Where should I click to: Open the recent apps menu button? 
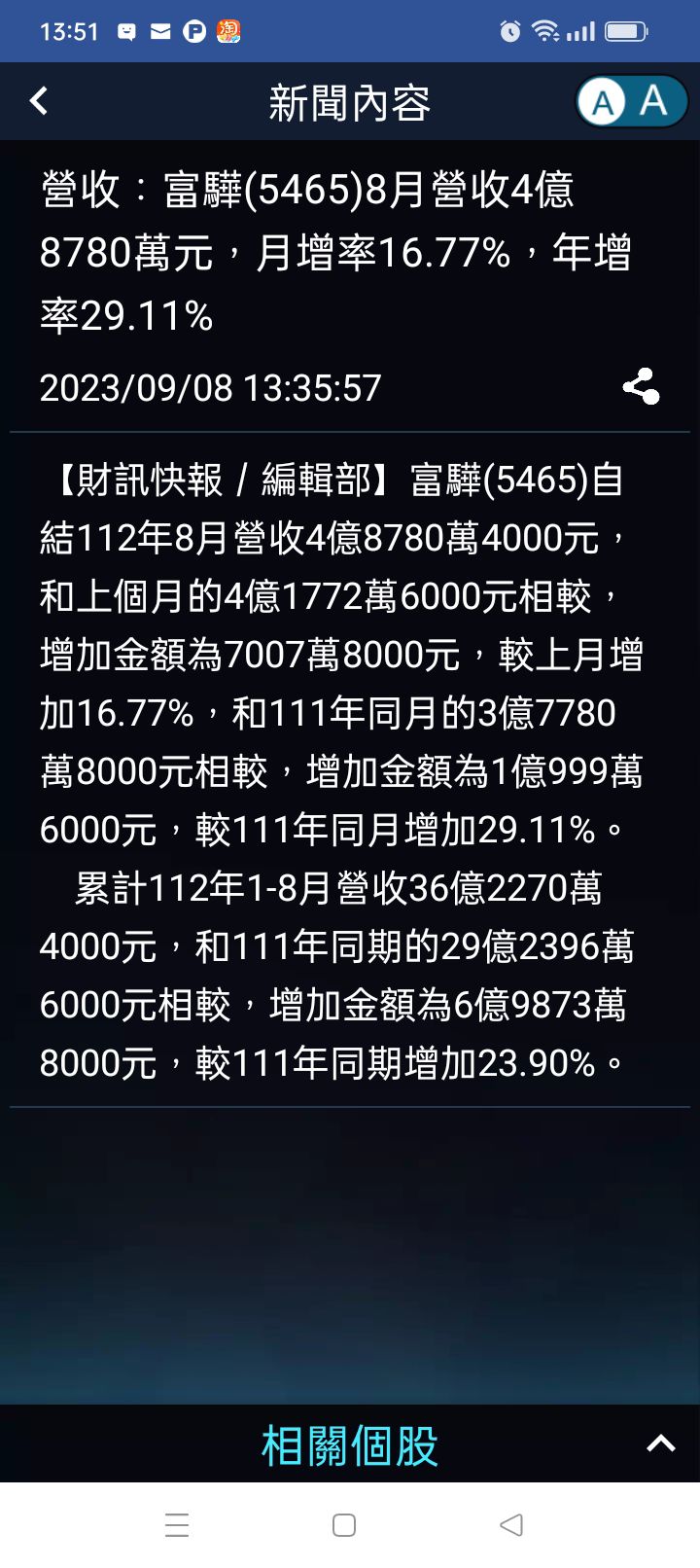[177, 1524]
